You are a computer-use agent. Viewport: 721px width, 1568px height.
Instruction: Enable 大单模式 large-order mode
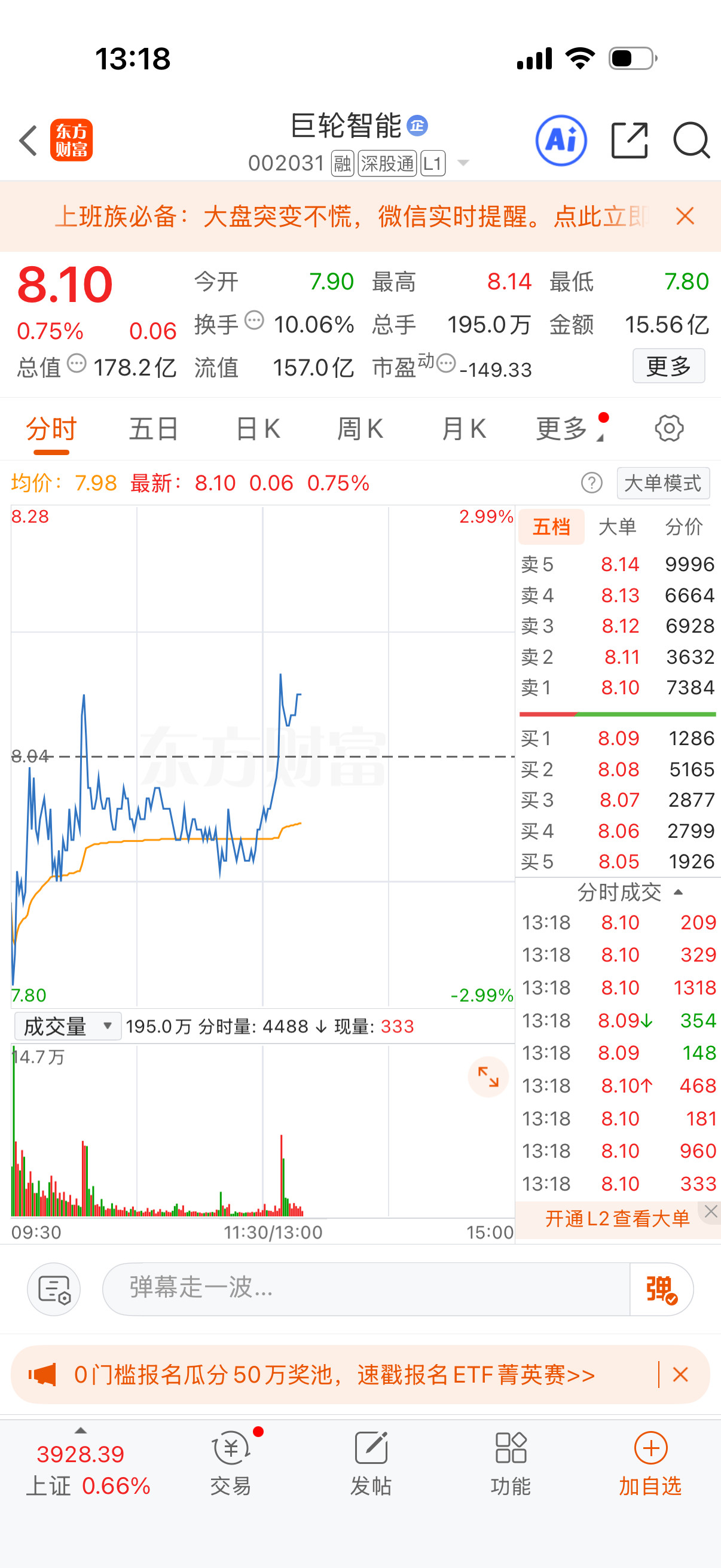[662, 483]
